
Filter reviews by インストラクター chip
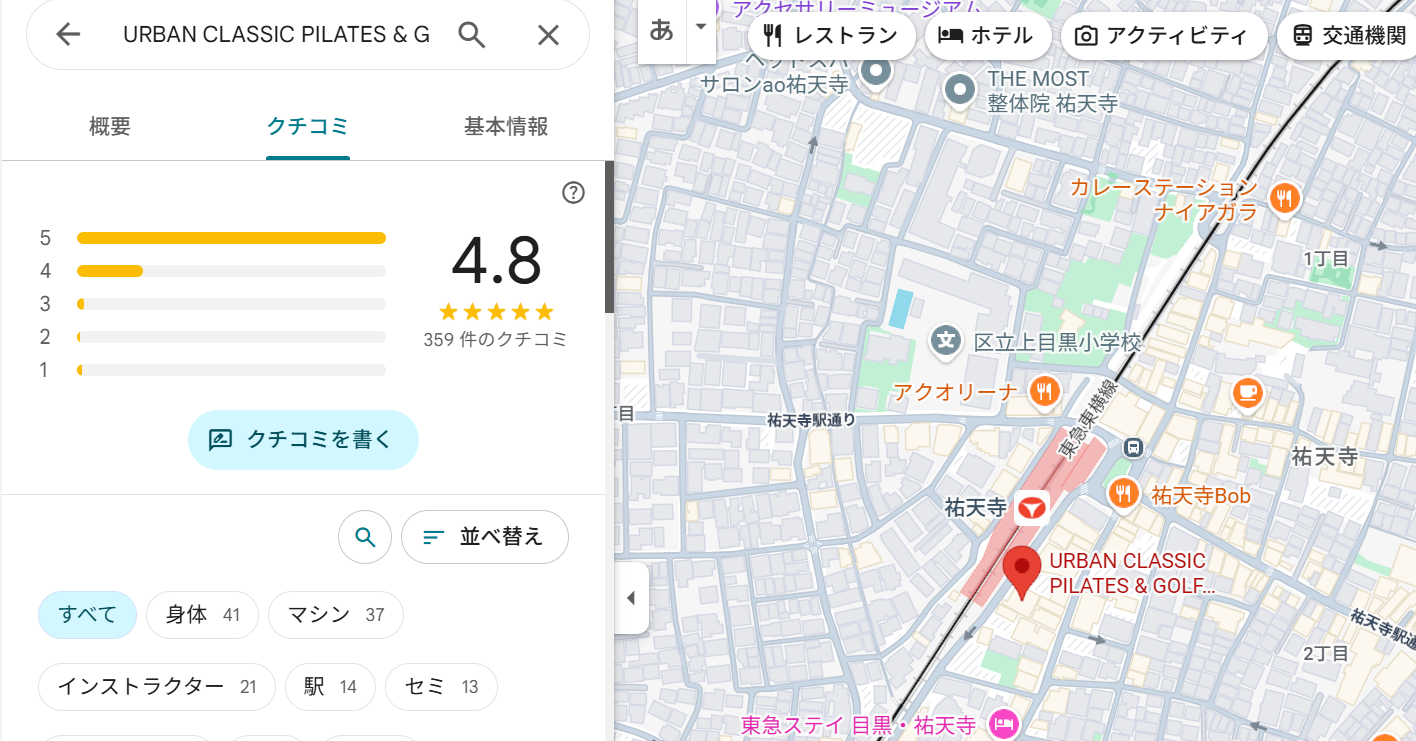pos(156,687)
